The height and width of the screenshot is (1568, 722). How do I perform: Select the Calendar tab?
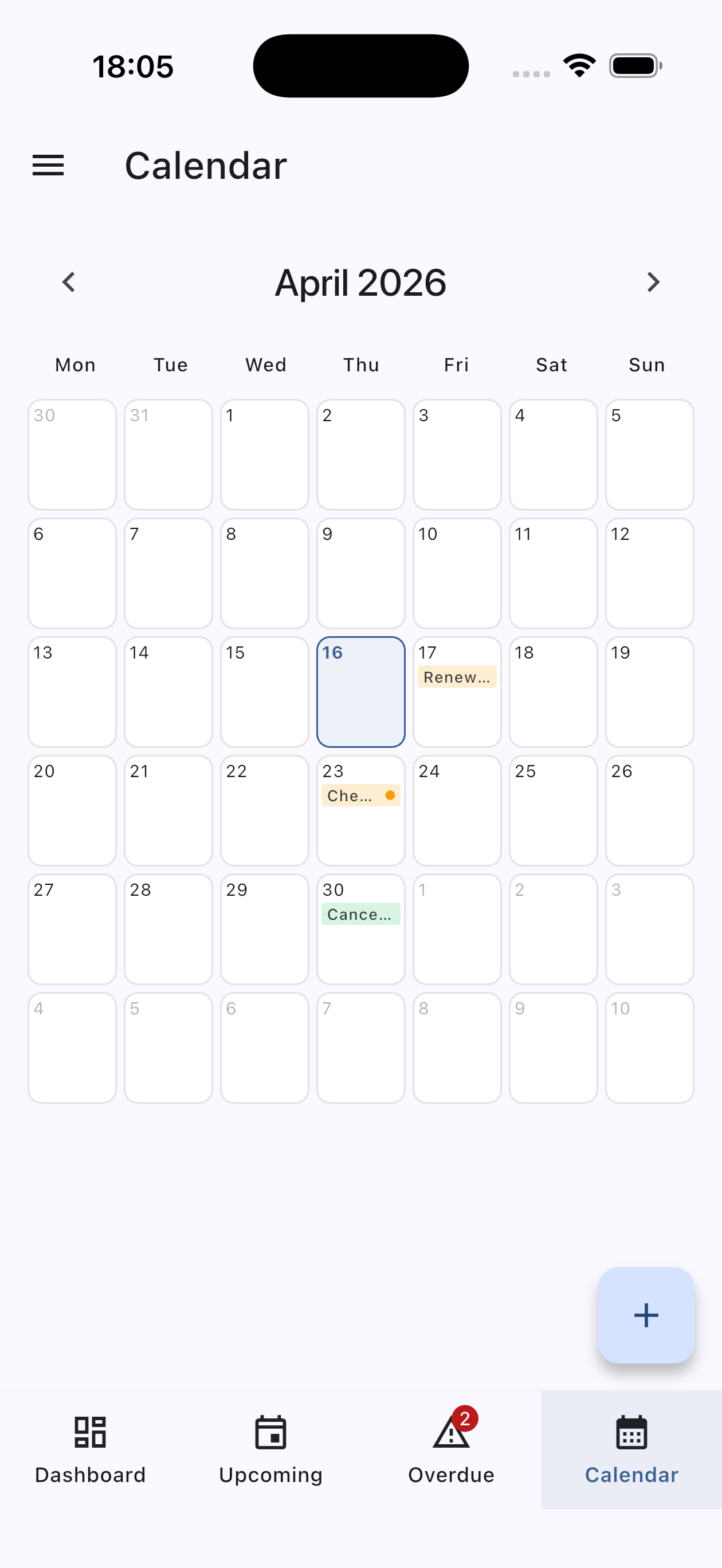(x=631, y=1449)
